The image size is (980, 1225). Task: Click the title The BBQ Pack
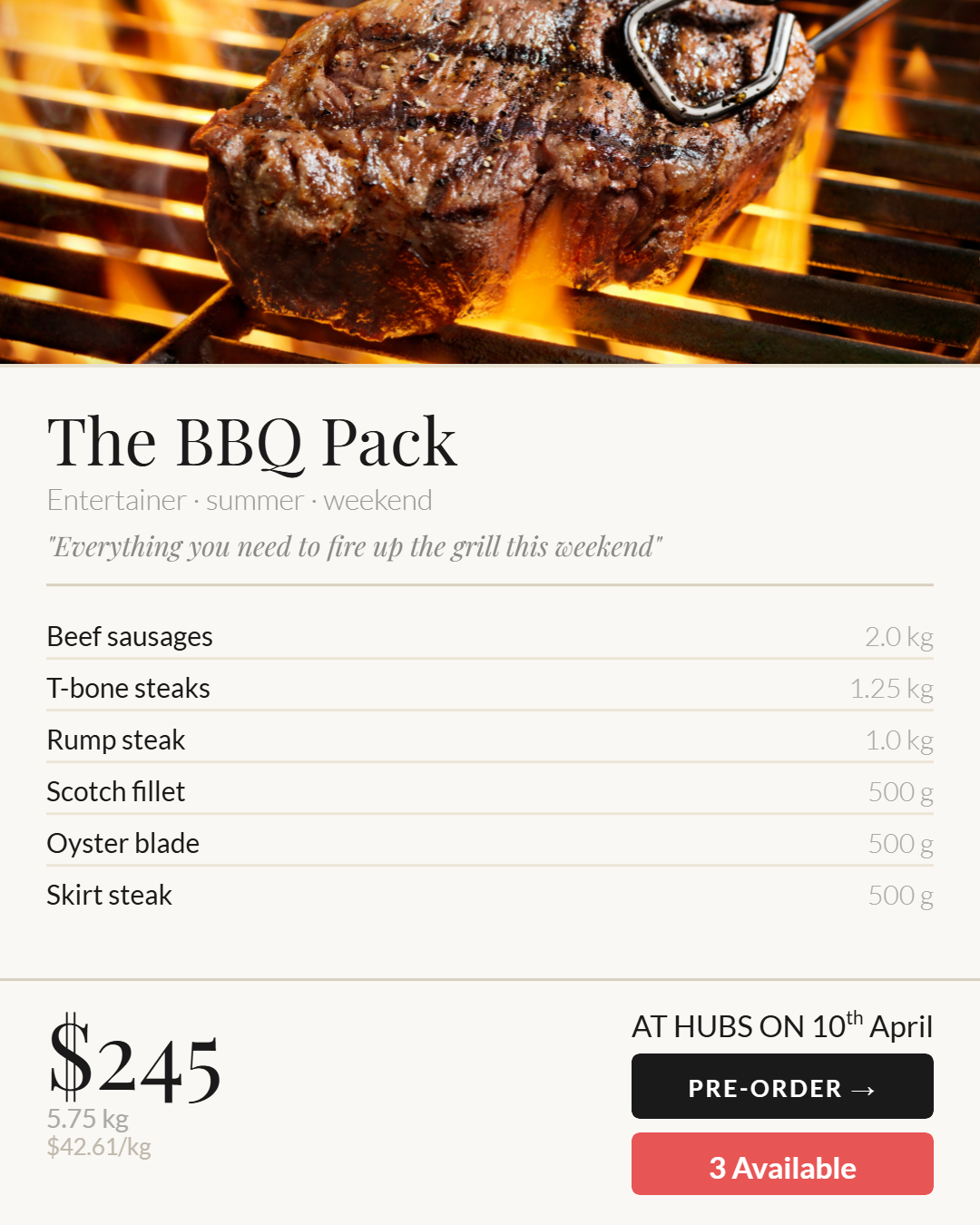pyautogui.click(x=253, y=442)
